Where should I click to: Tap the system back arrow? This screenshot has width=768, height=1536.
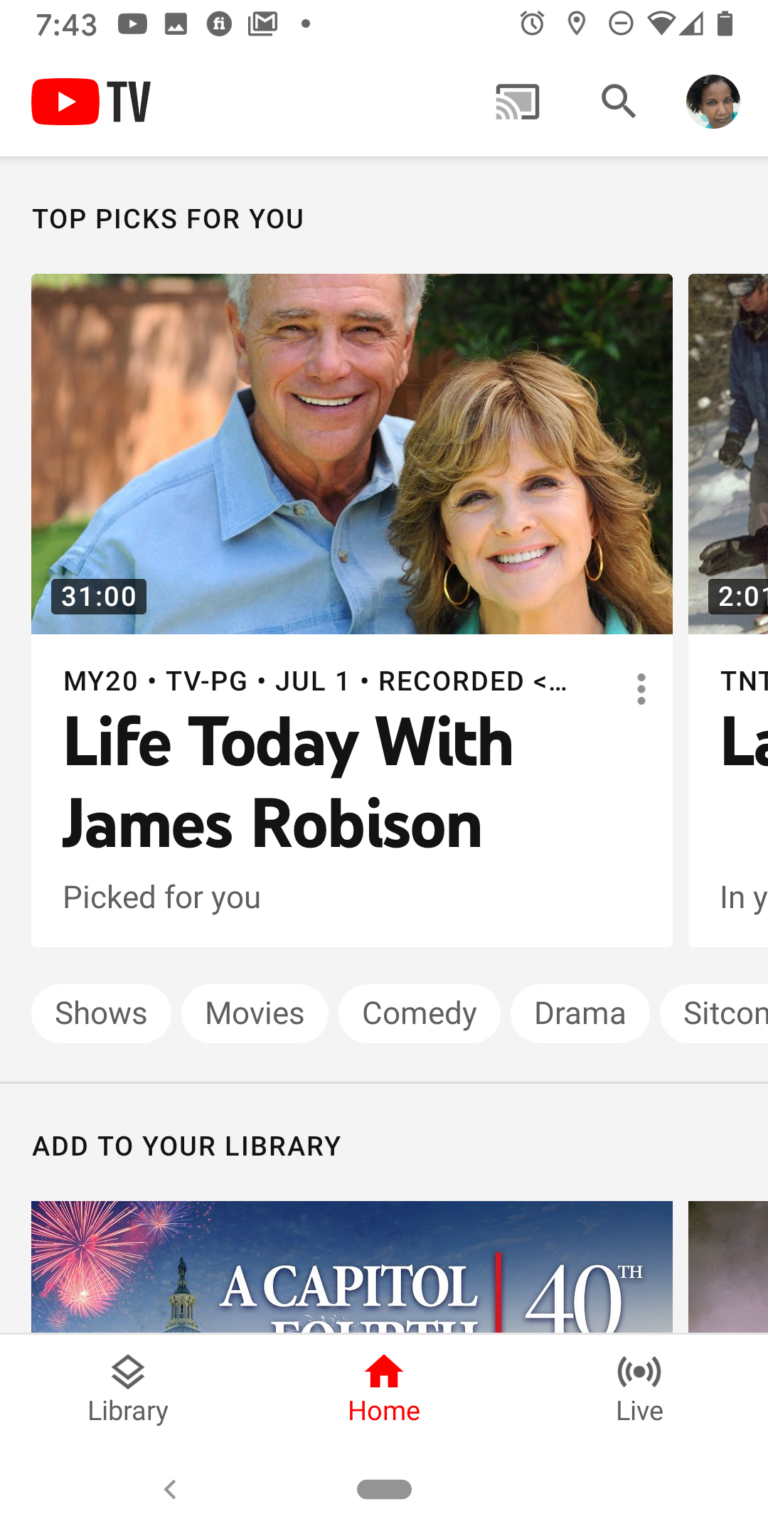tap(170, 1490)
